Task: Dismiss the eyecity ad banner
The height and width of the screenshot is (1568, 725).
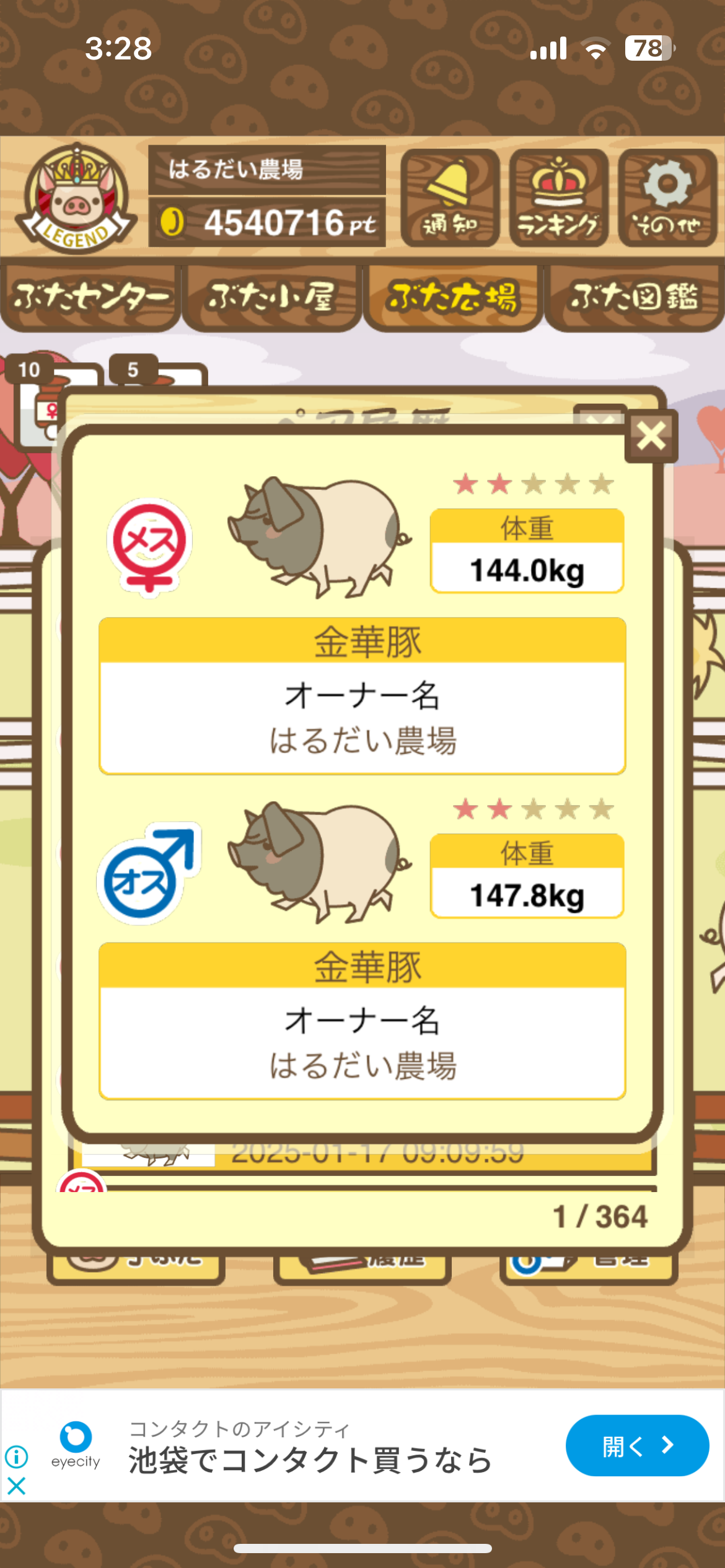Action: pos(17,1486)
